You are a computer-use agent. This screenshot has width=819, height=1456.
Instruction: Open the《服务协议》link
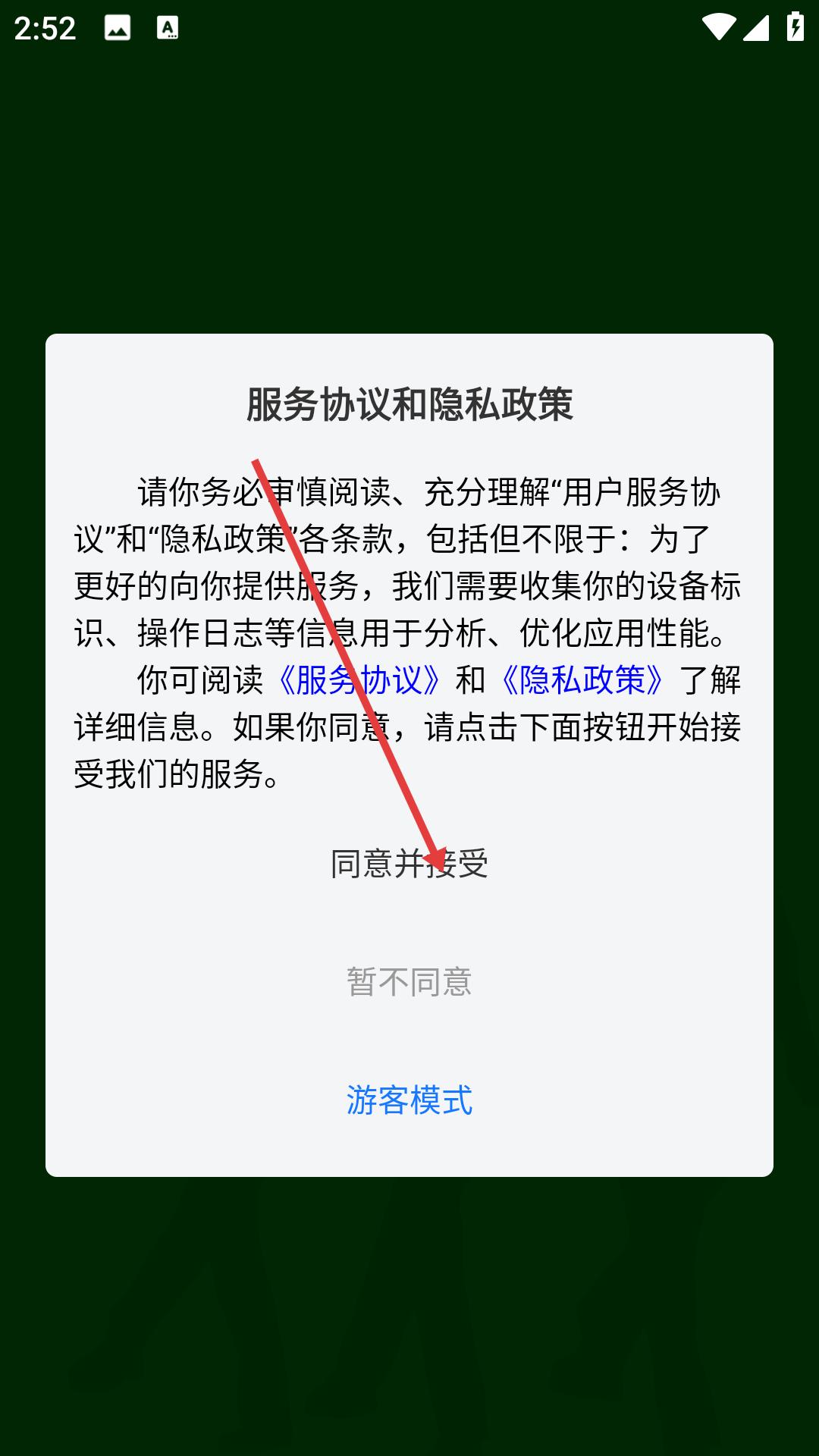(x=359, y=680)
